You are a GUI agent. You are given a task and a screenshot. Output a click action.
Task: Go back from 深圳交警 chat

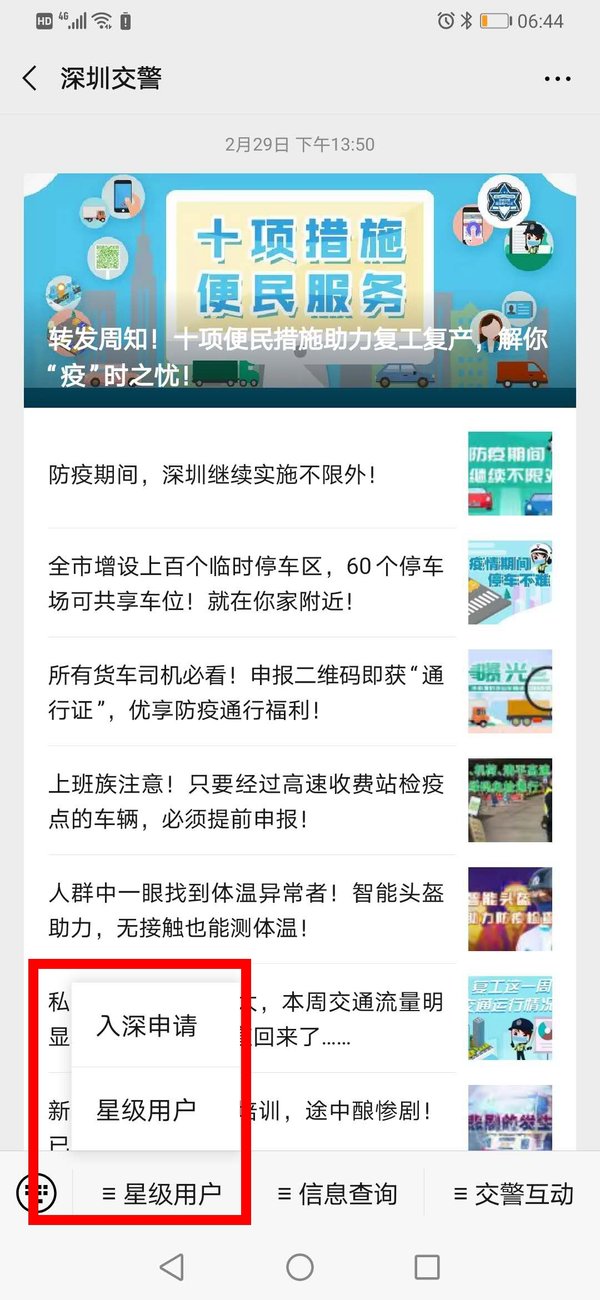pyautogui.click(x=30, y=79)
